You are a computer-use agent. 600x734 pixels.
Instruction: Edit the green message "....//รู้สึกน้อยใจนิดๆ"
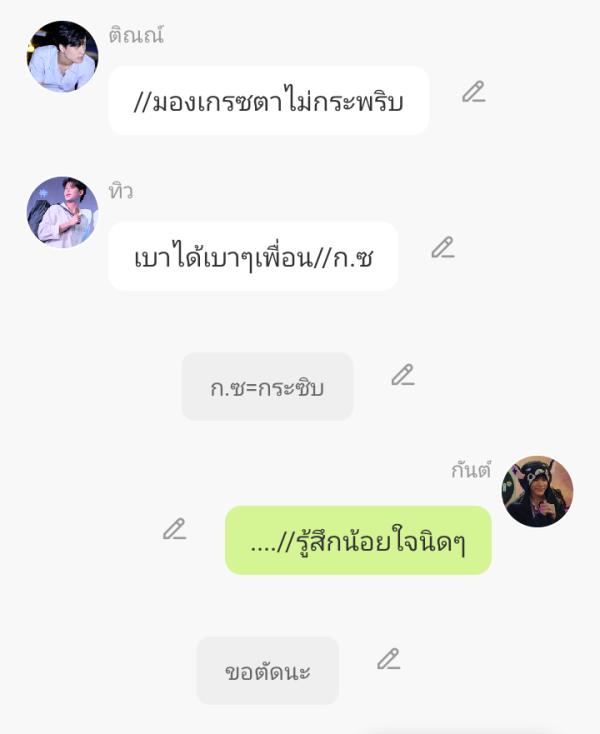click(175, 530)
